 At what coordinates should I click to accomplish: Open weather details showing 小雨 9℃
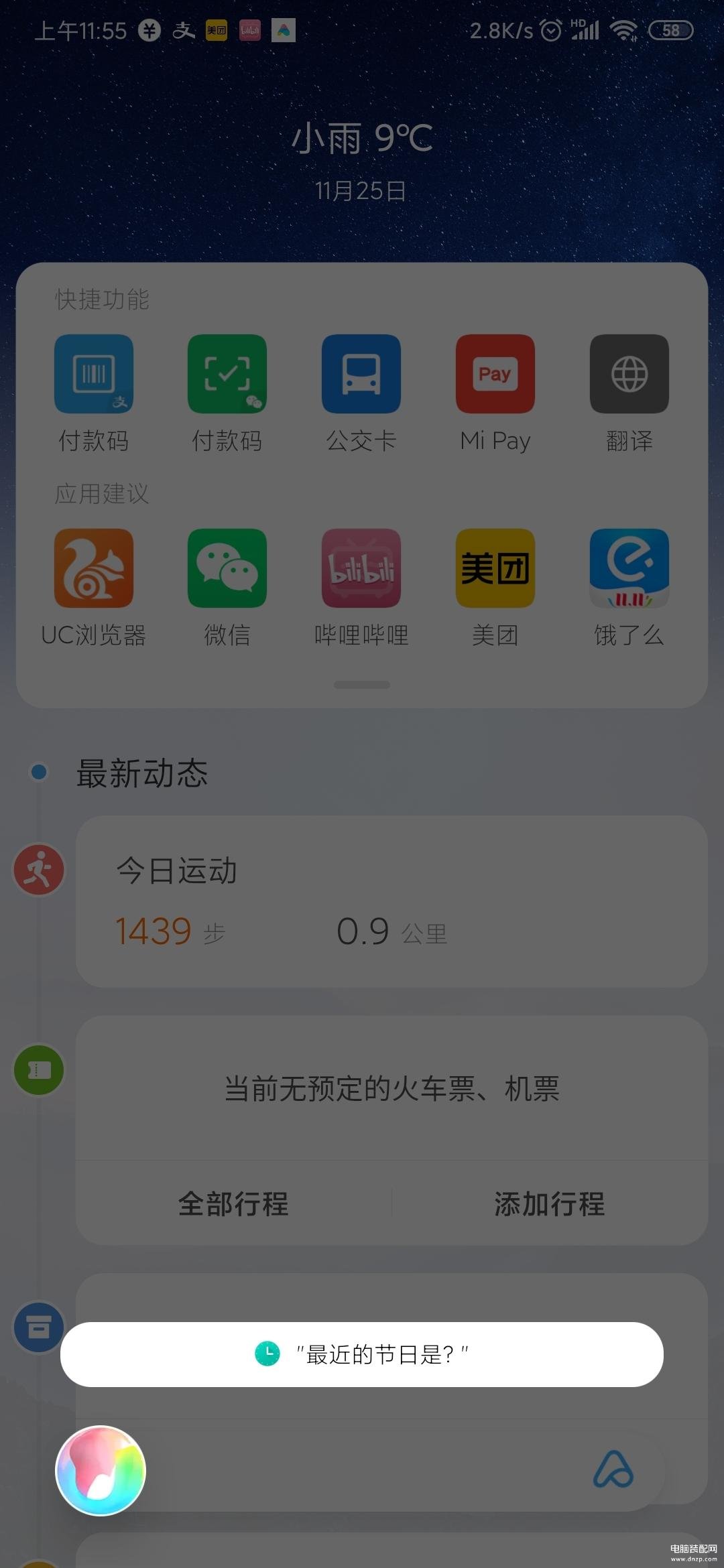click(x=362, y=138)
